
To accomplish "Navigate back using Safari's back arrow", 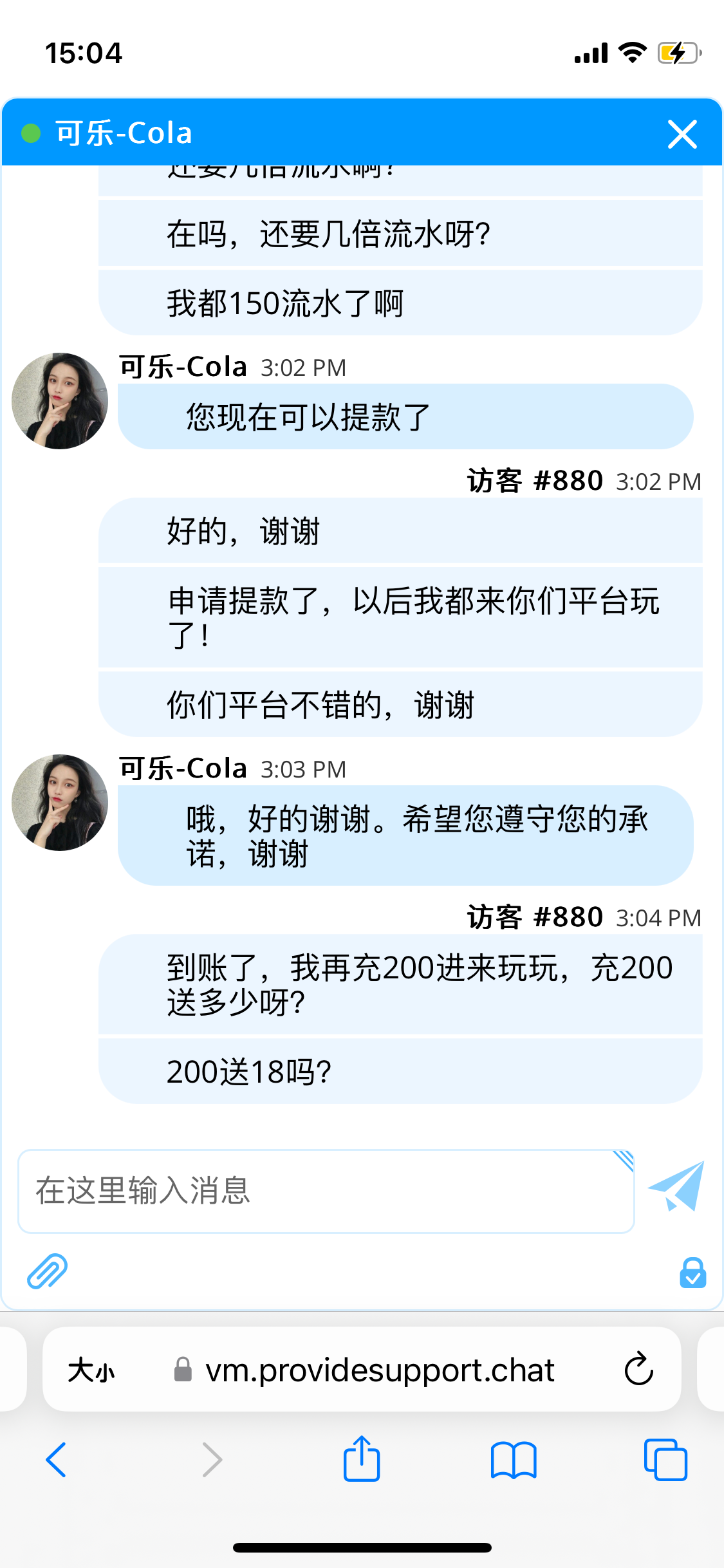I will (x=57, y=1460).
